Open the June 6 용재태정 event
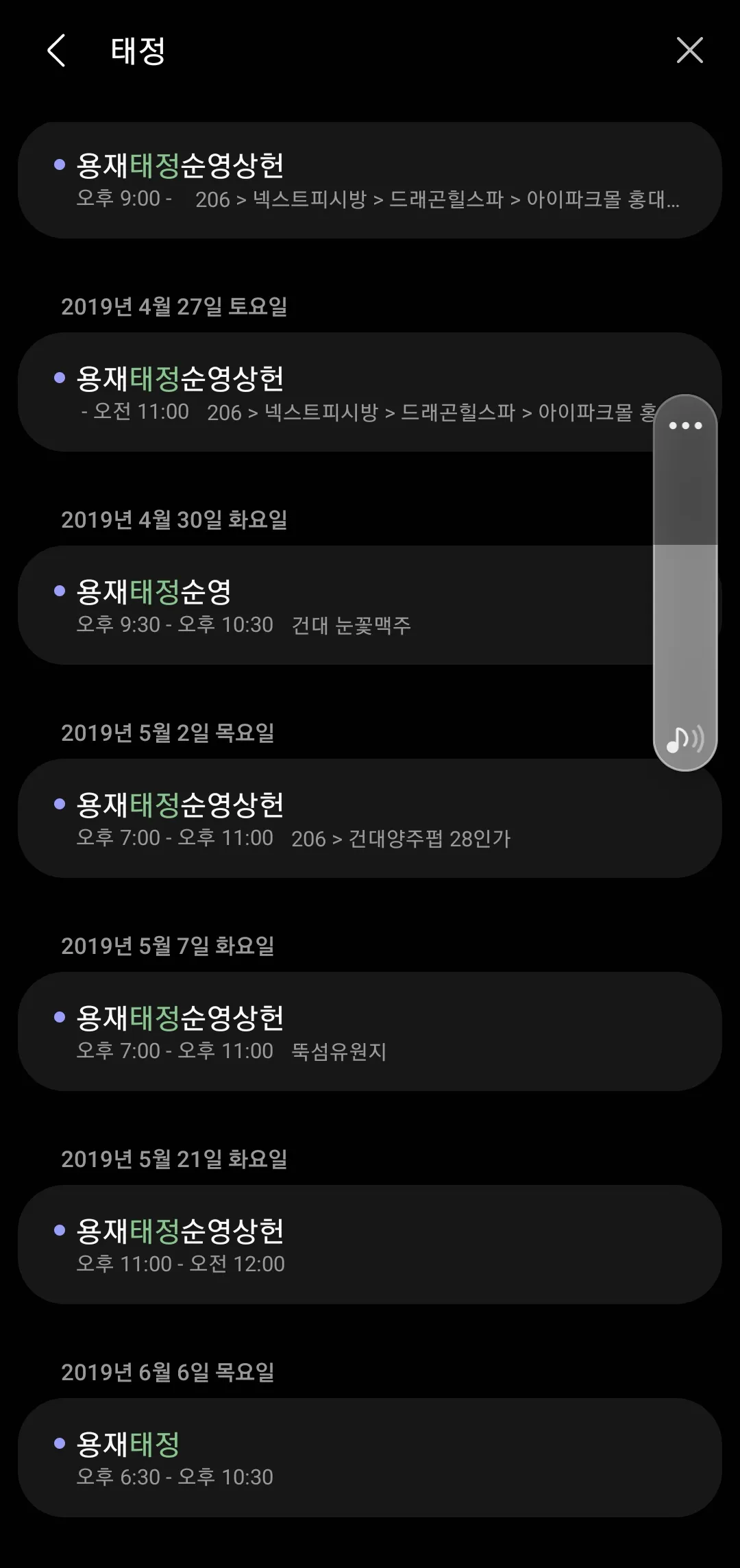Screen dimensions: 740x1568 pyautogui.click(x=370, y=1458)
